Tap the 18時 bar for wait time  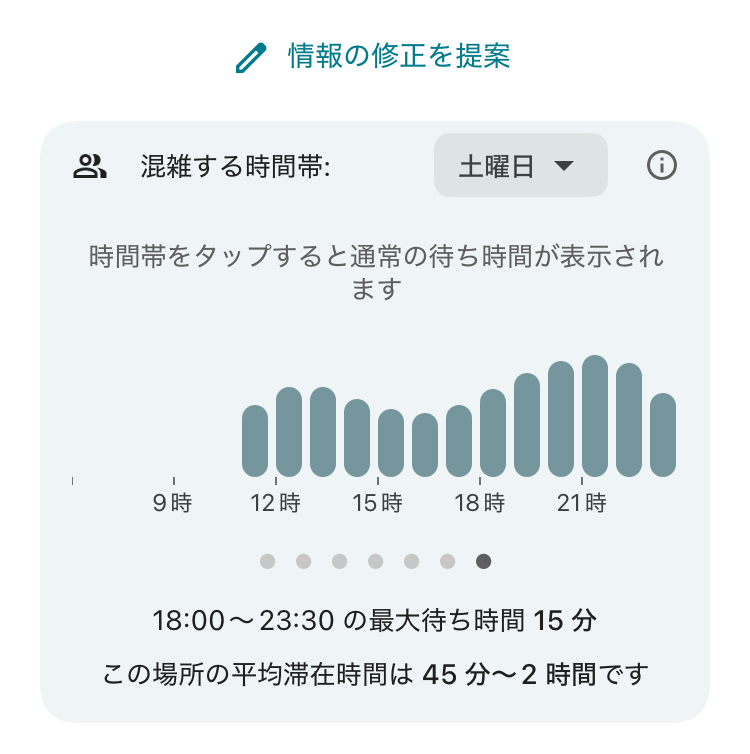pos(493,433)
